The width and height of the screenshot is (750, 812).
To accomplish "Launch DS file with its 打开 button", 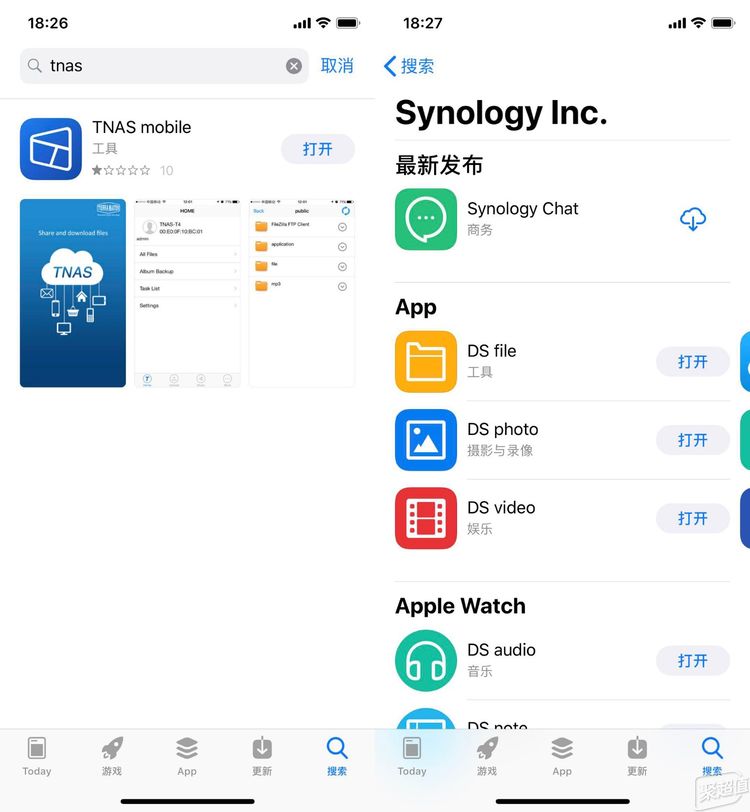I will click(x=692, y=362).
